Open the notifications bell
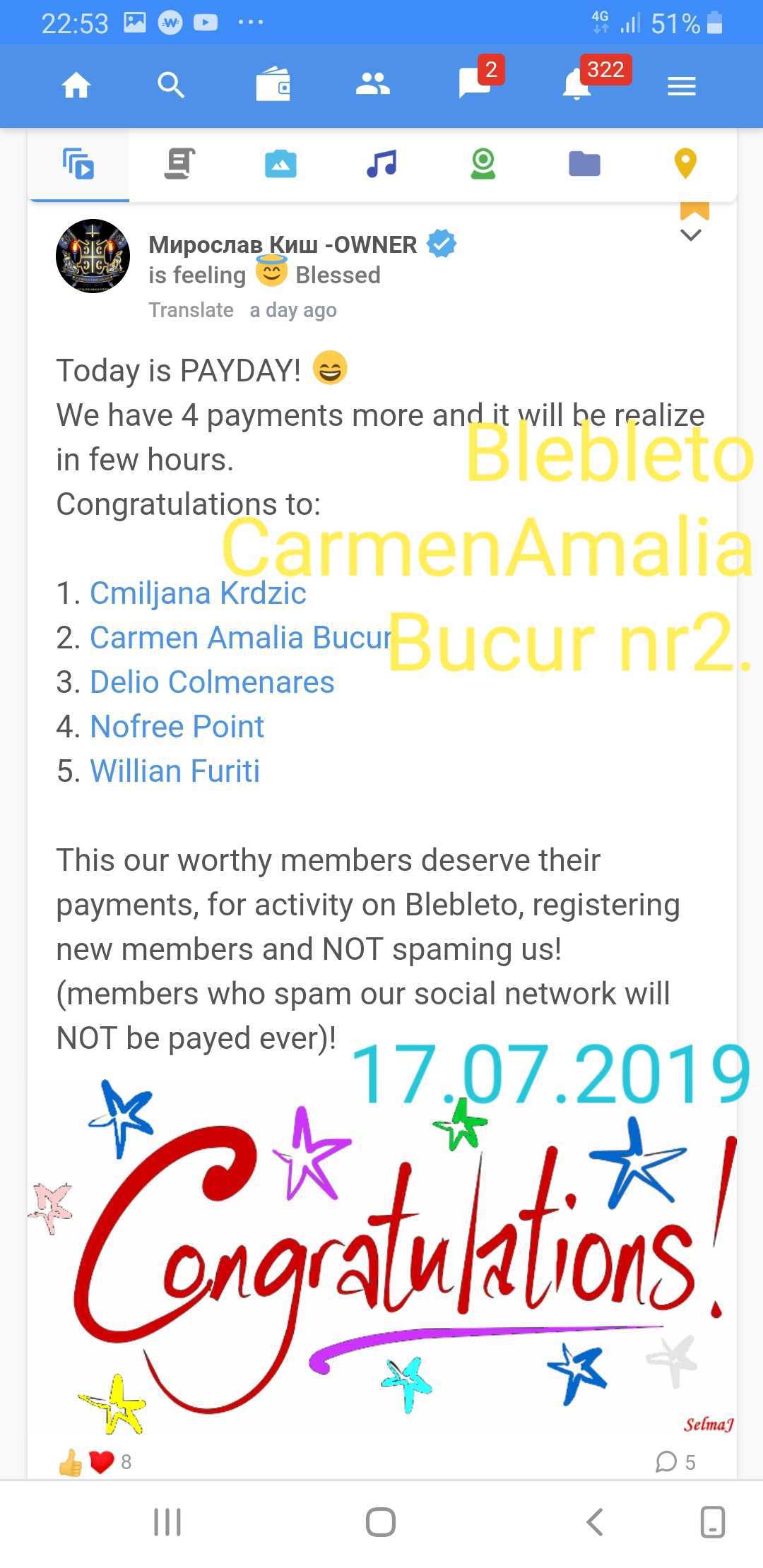The image size is (763, 1568). pos(577,85)
